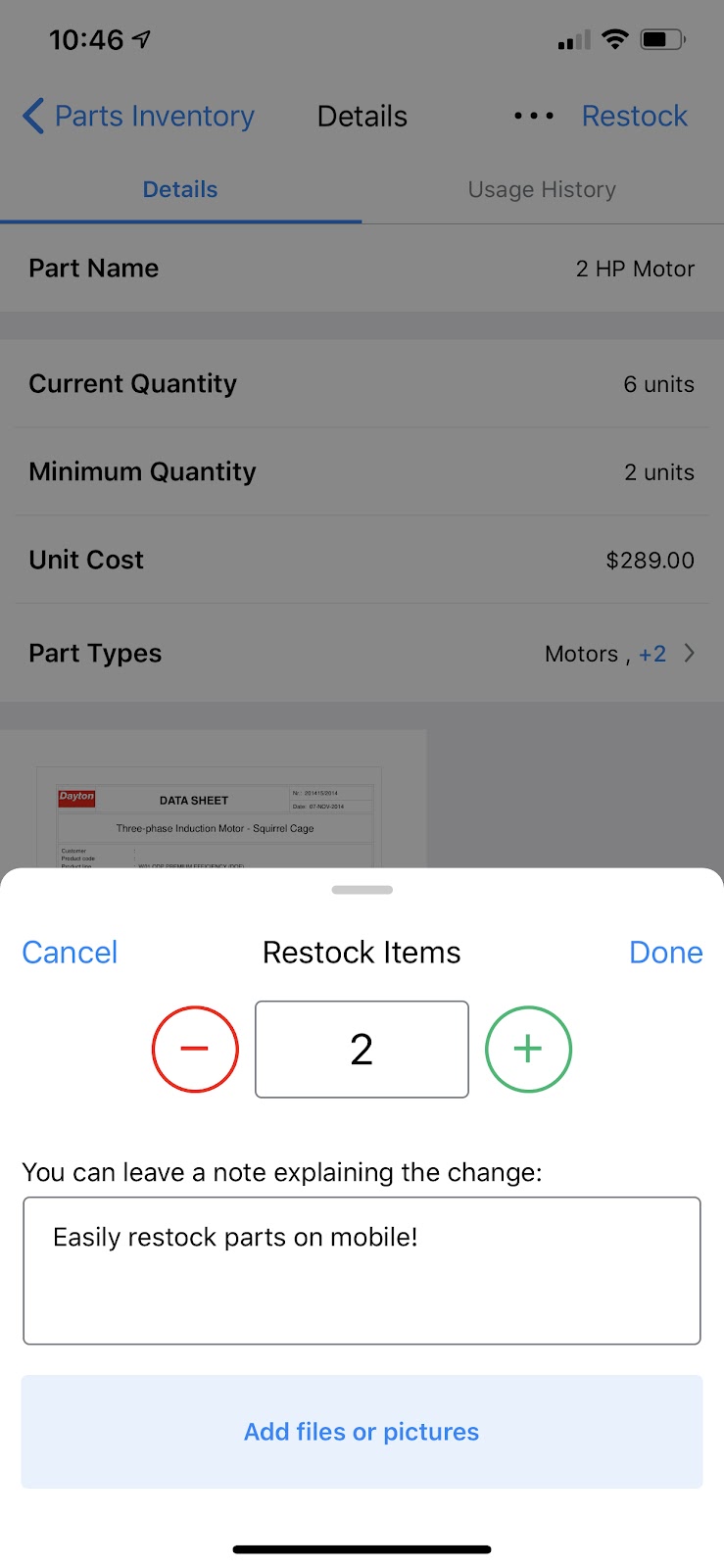Add files or pictures
Image resolution: width=724 pixels, height=1568 pixels.
[x=362, y=1432]
